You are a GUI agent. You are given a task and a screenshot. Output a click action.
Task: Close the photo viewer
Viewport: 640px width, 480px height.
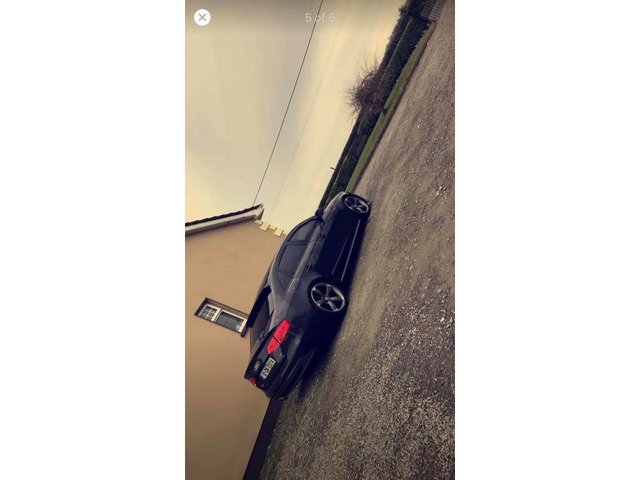[202, 17]
